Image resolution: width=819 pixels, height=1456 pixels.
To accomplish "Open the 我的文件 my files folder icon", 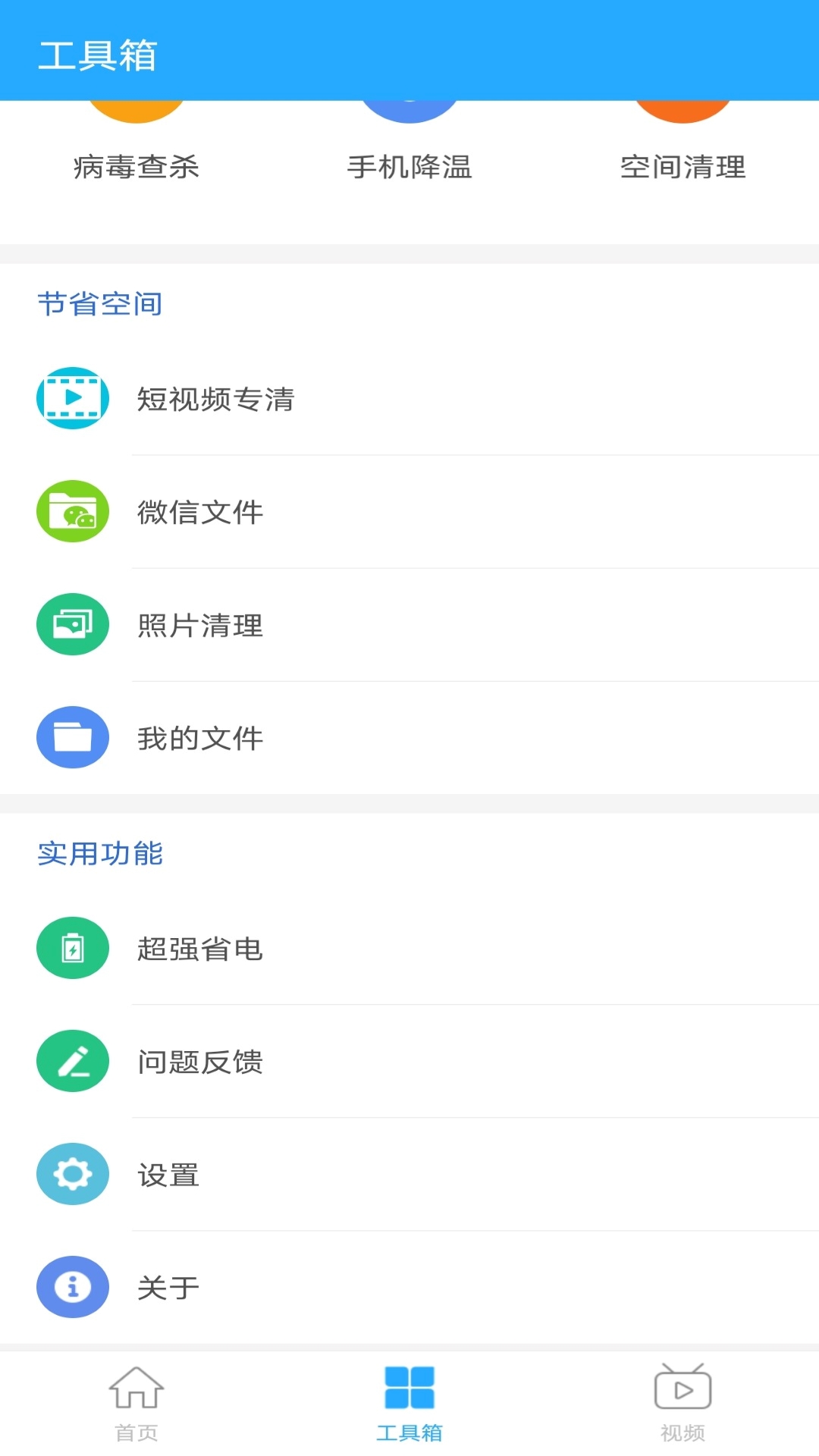I will pyautogui.click(x=72, y=736).
